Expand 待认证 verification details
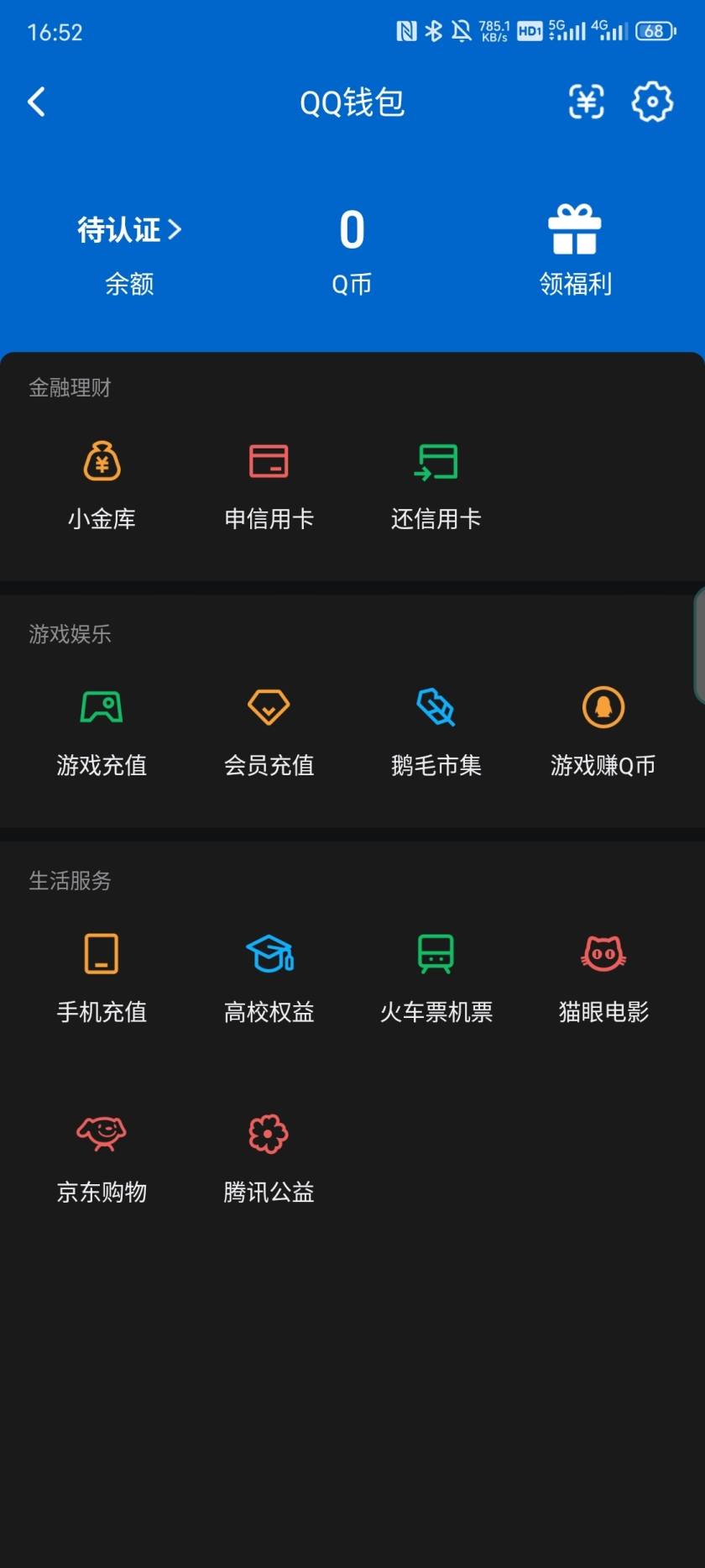This screenshot has height=1568, width=705. [126, 229]
